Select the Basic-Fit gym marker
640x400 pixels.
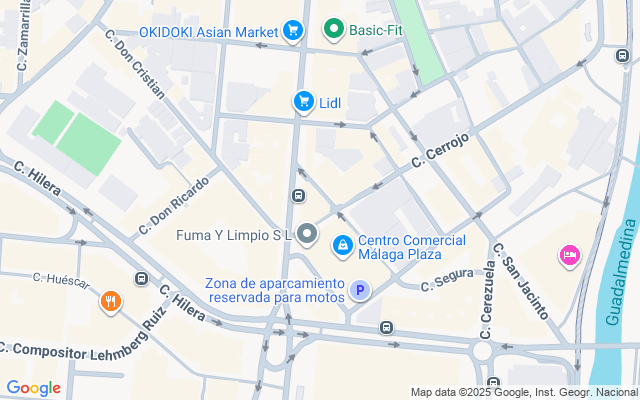pos(334,30)
